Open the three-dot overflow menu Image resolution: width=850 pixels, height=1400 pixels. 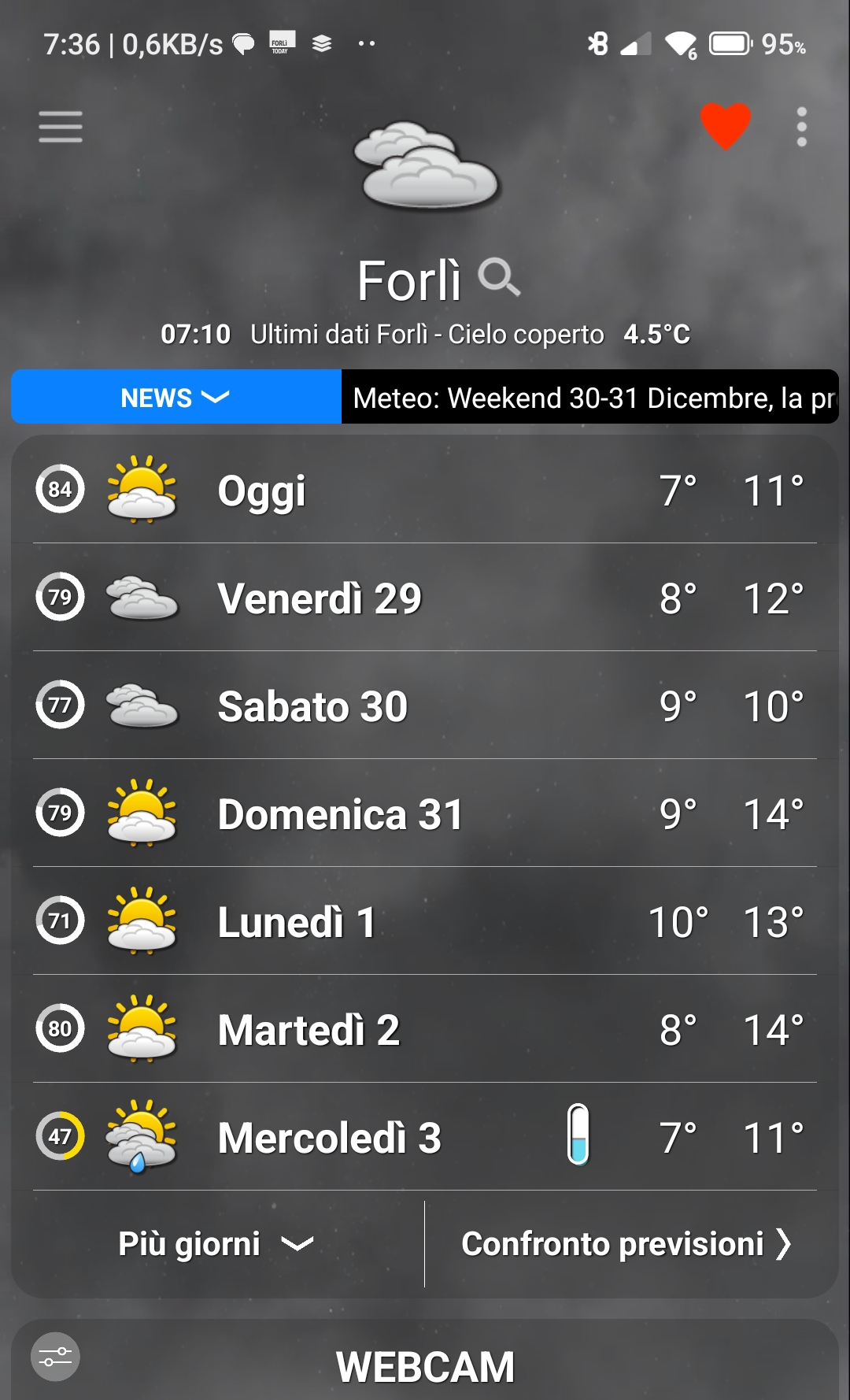pos(801,127)
